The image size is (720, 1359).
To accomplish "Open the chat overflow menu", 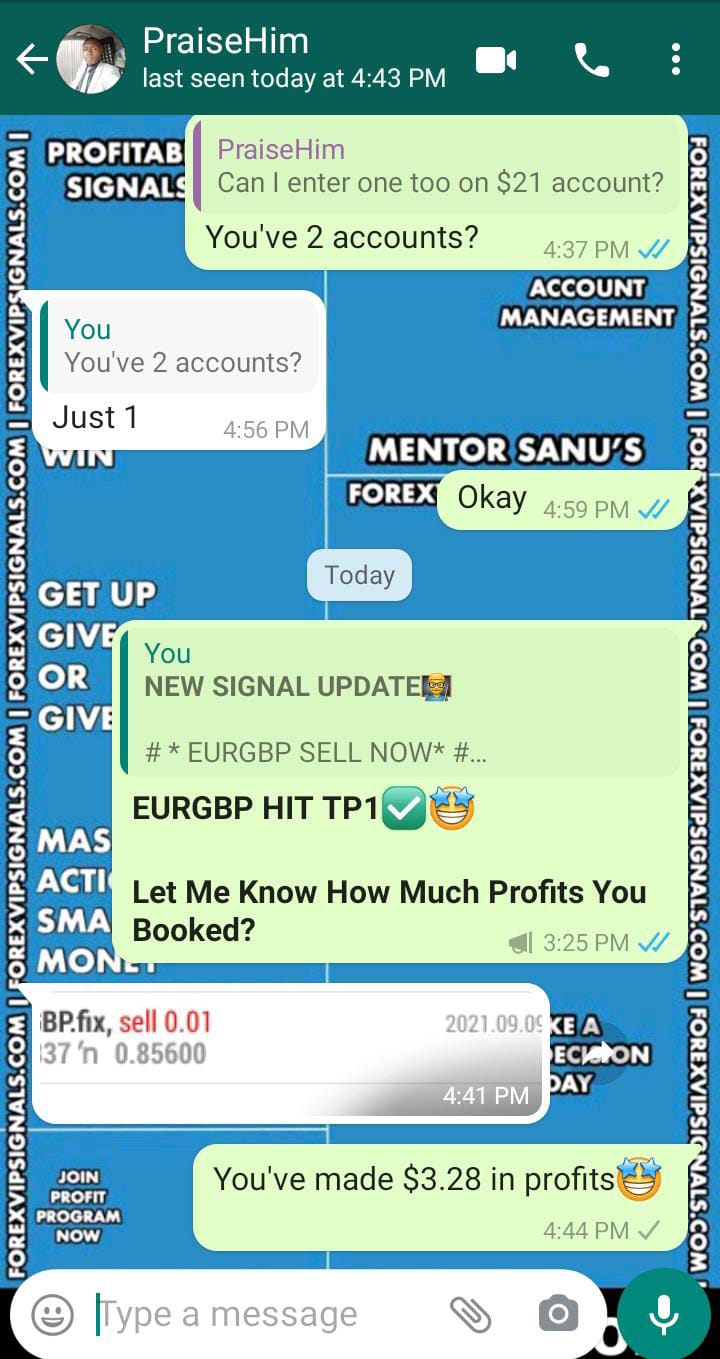I will [x=676, y=60].
